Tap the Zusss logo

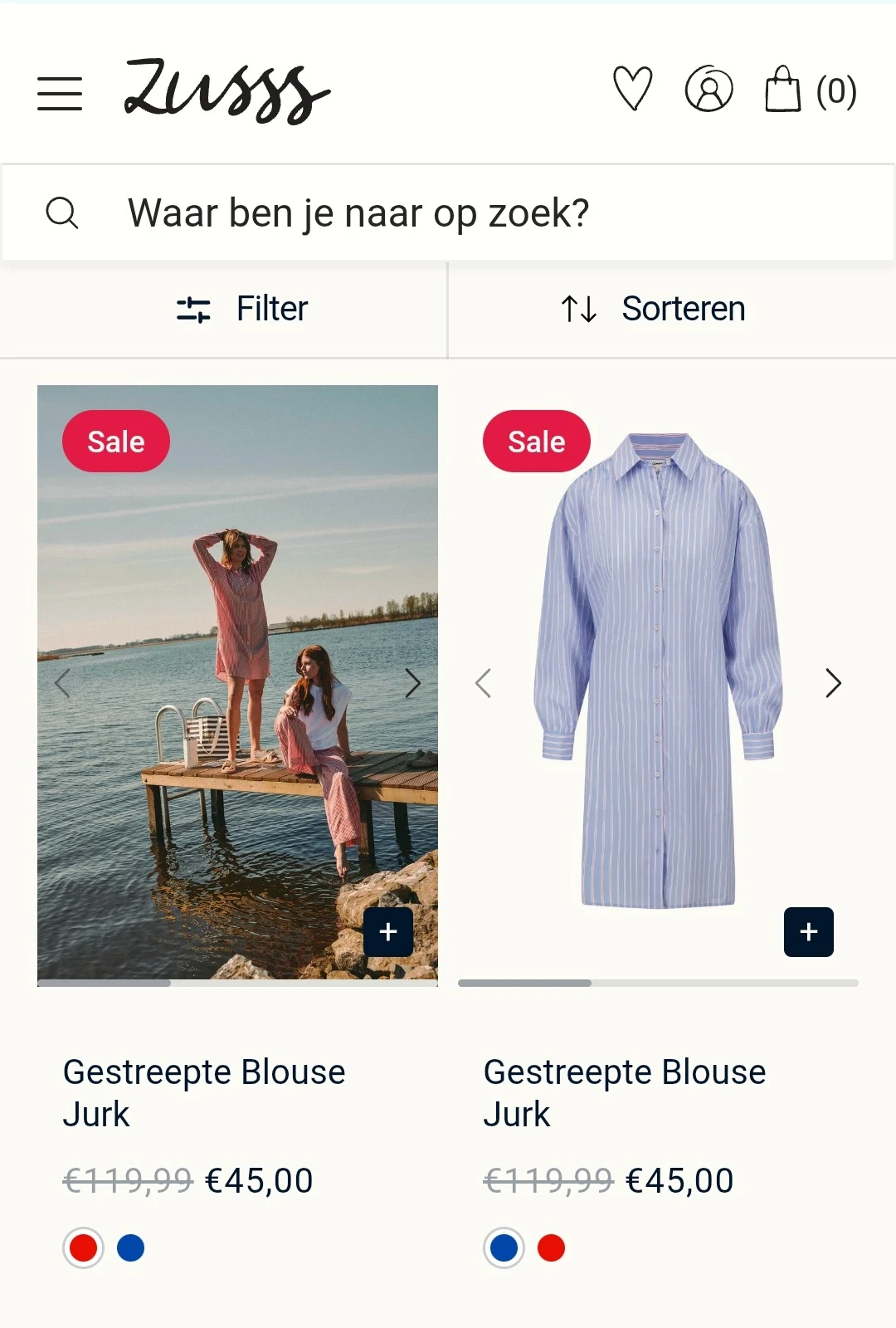point(226,91)
